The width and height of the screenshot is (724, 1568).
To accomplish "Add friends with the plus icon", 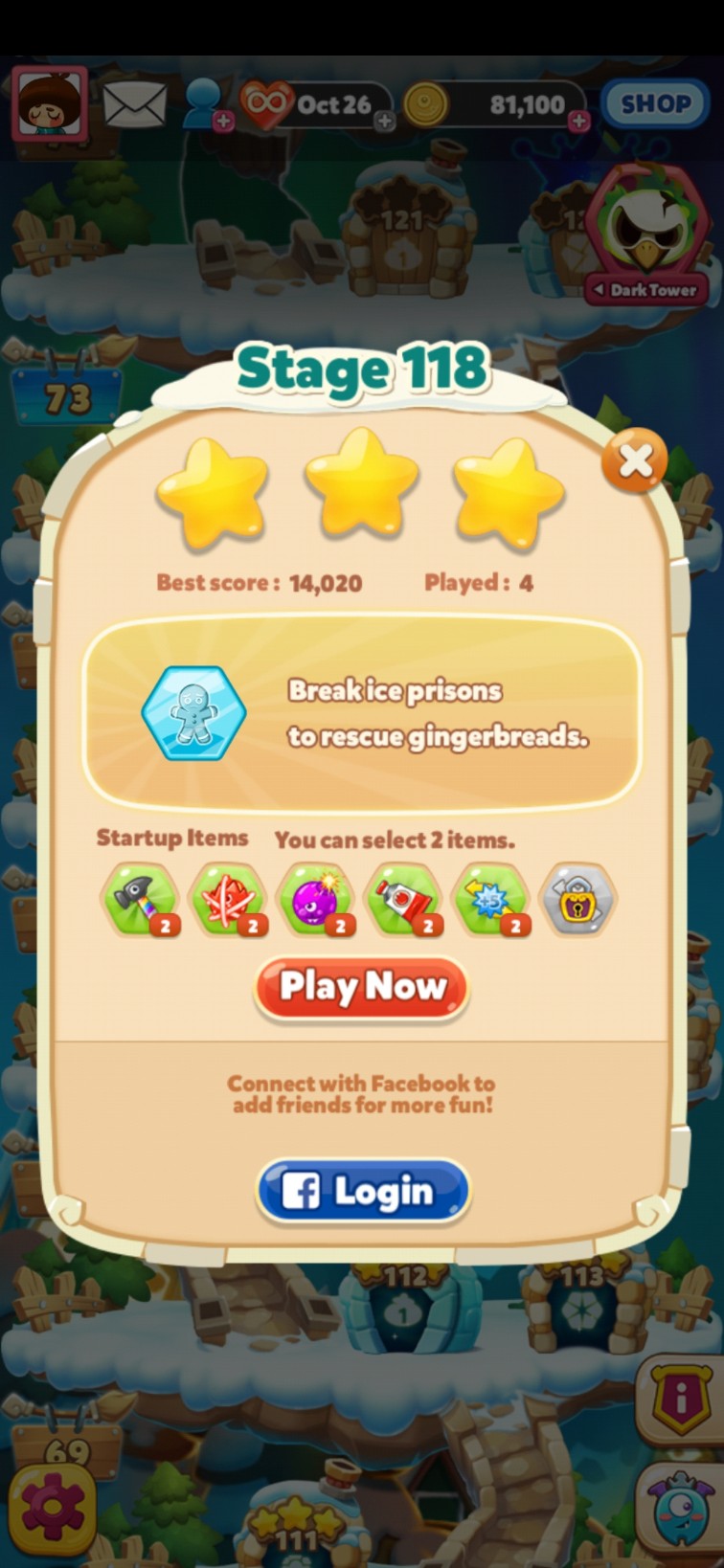I will pos(223,122).
